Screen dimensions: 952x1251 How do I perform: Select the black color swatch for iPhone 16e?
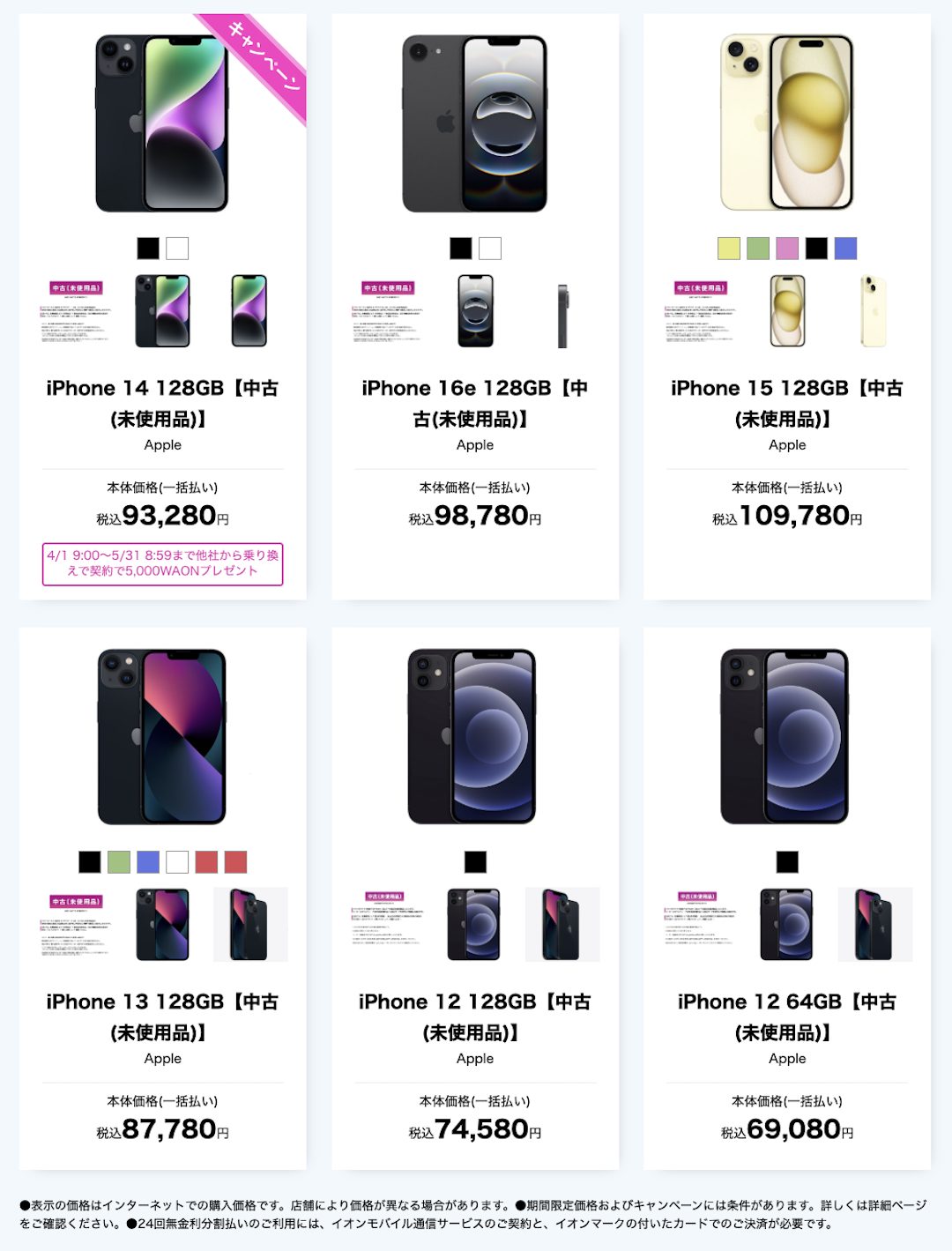pos(460,249)
